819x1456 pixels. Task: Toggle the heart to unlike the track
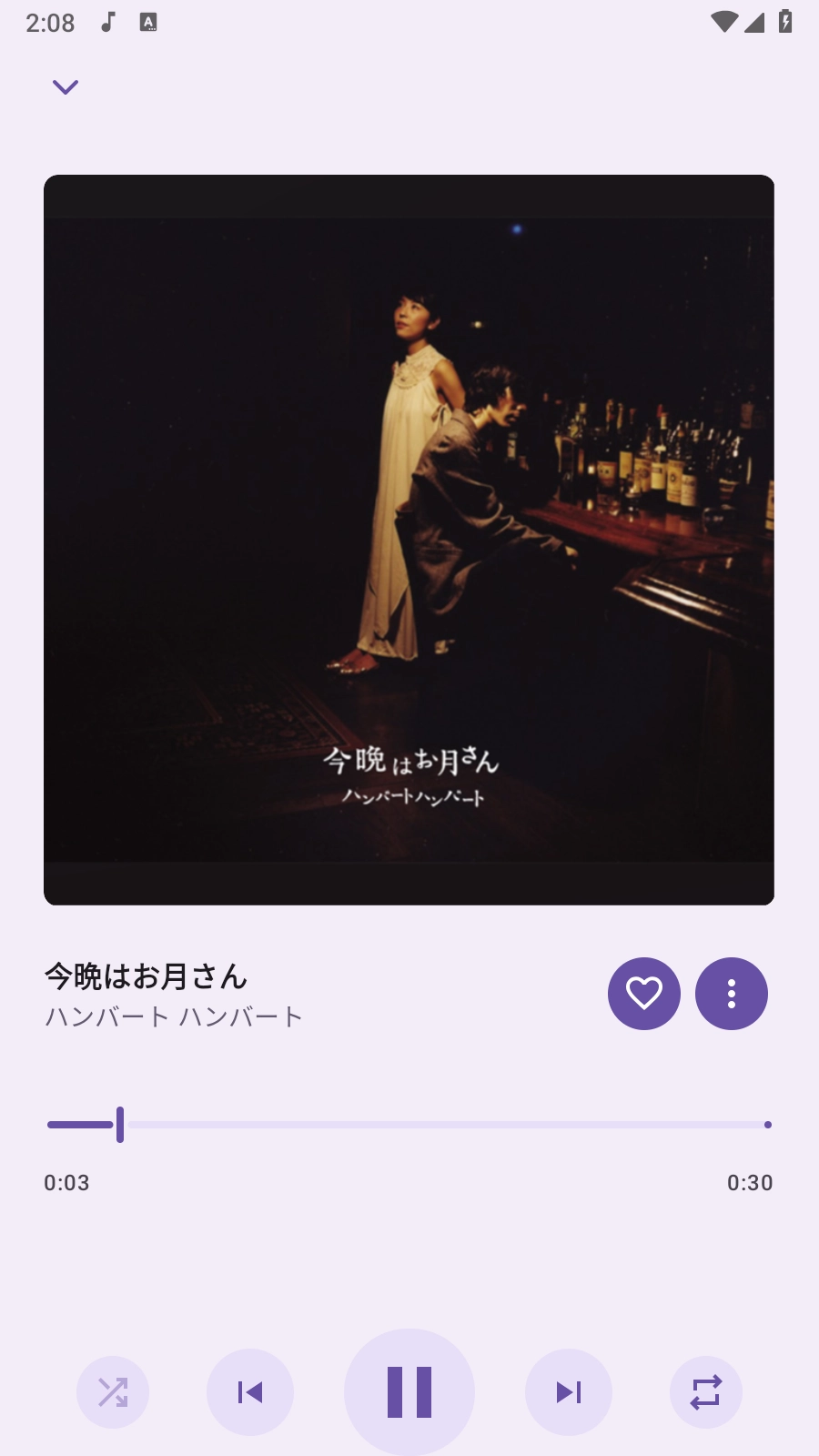pyautogui.click(x=643, y=995)
